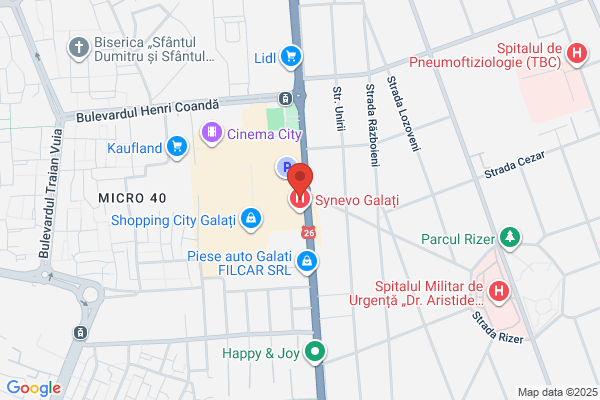This screenshot has height=400, width=600.
Task: Open Piese auto Galati FILCAR SRL marker
Action: (307, 261)
